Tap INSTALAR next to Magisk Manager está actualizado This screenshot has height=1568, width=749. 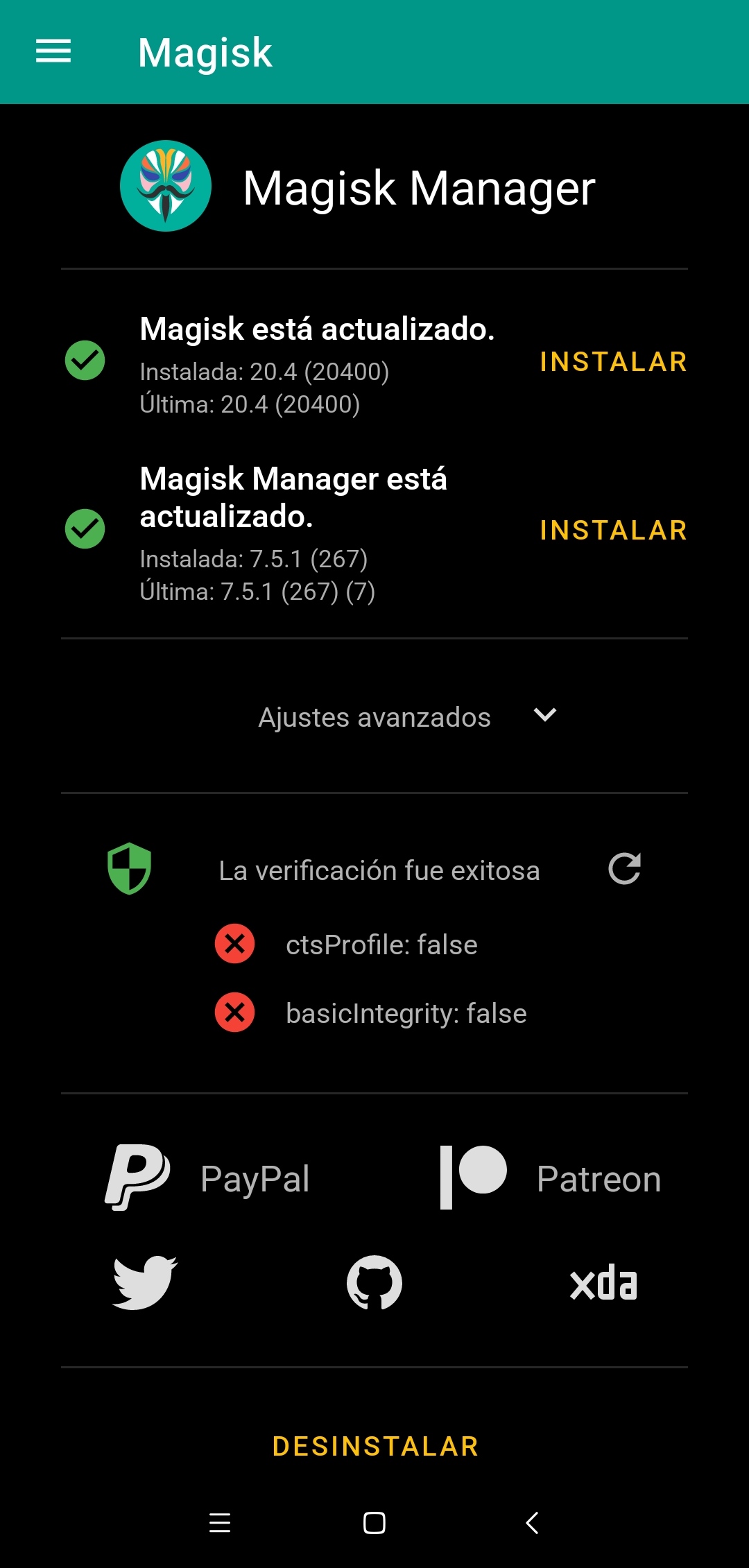(x=613, y=530)
